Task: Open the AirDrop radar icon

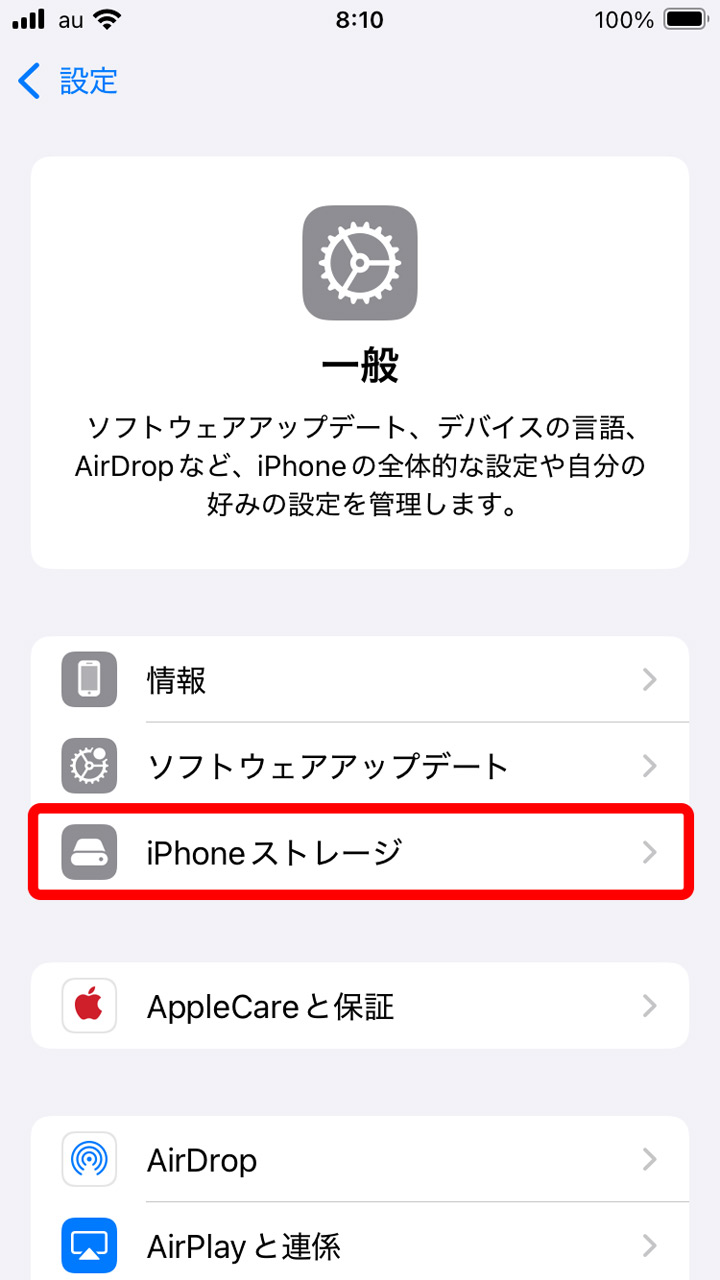Action: [89, 1160]
